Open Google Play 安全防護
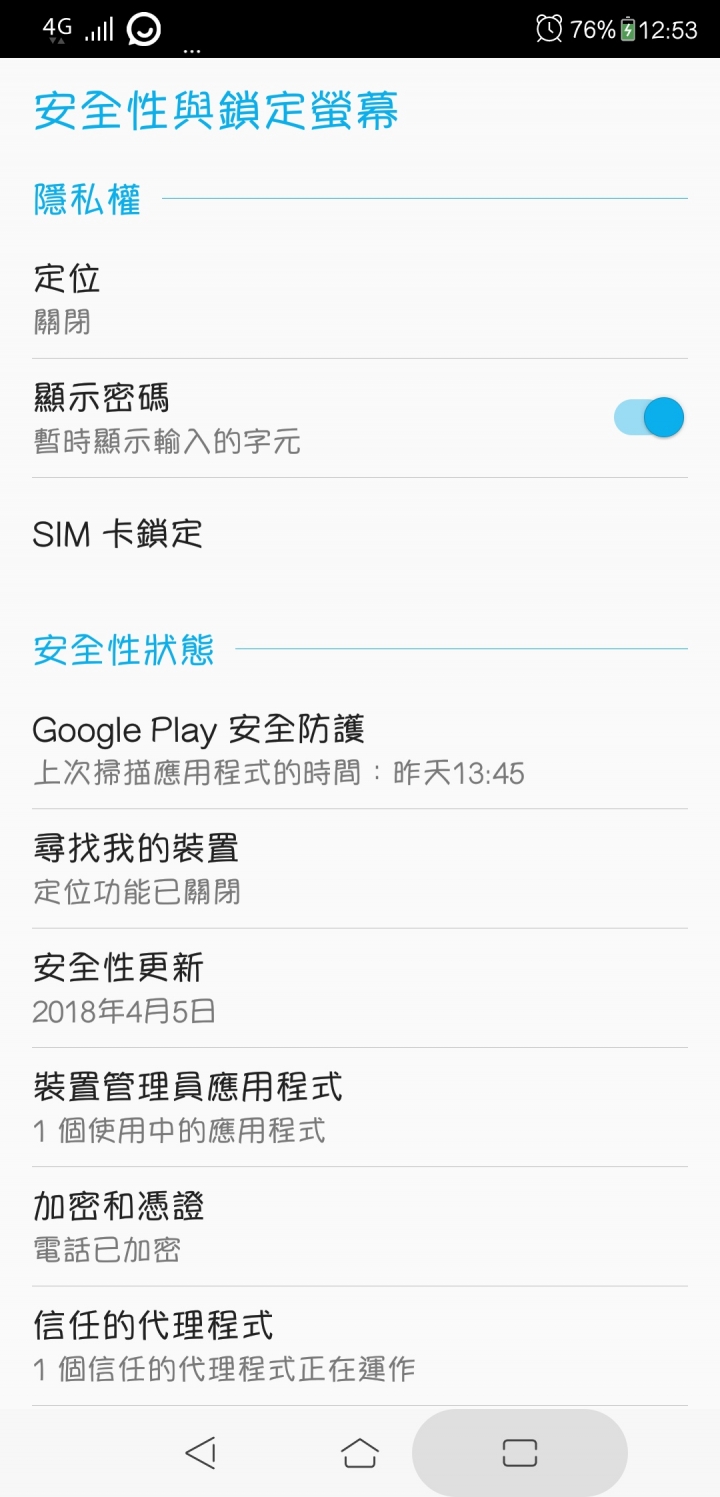 pos(360,749)
